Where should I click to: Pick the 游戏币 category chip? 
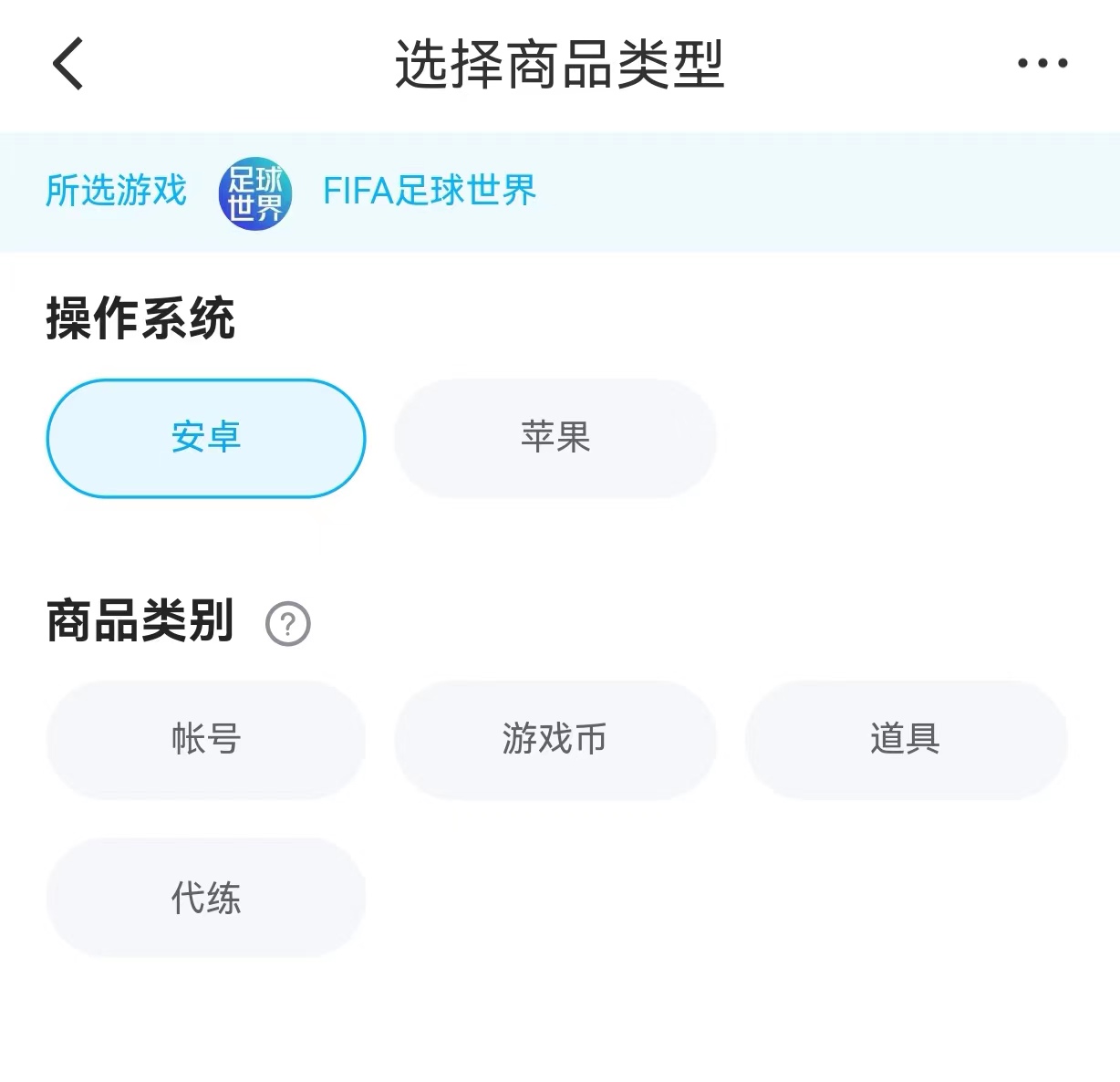coord(555,740)
